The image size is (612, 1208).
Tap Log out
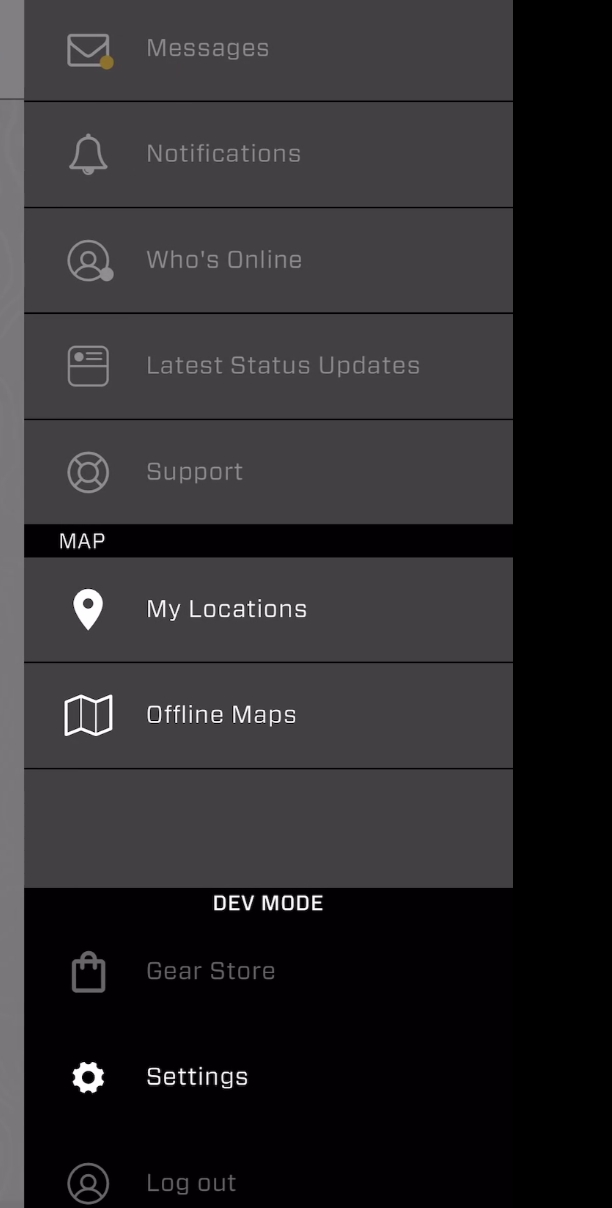point(191,1183)
